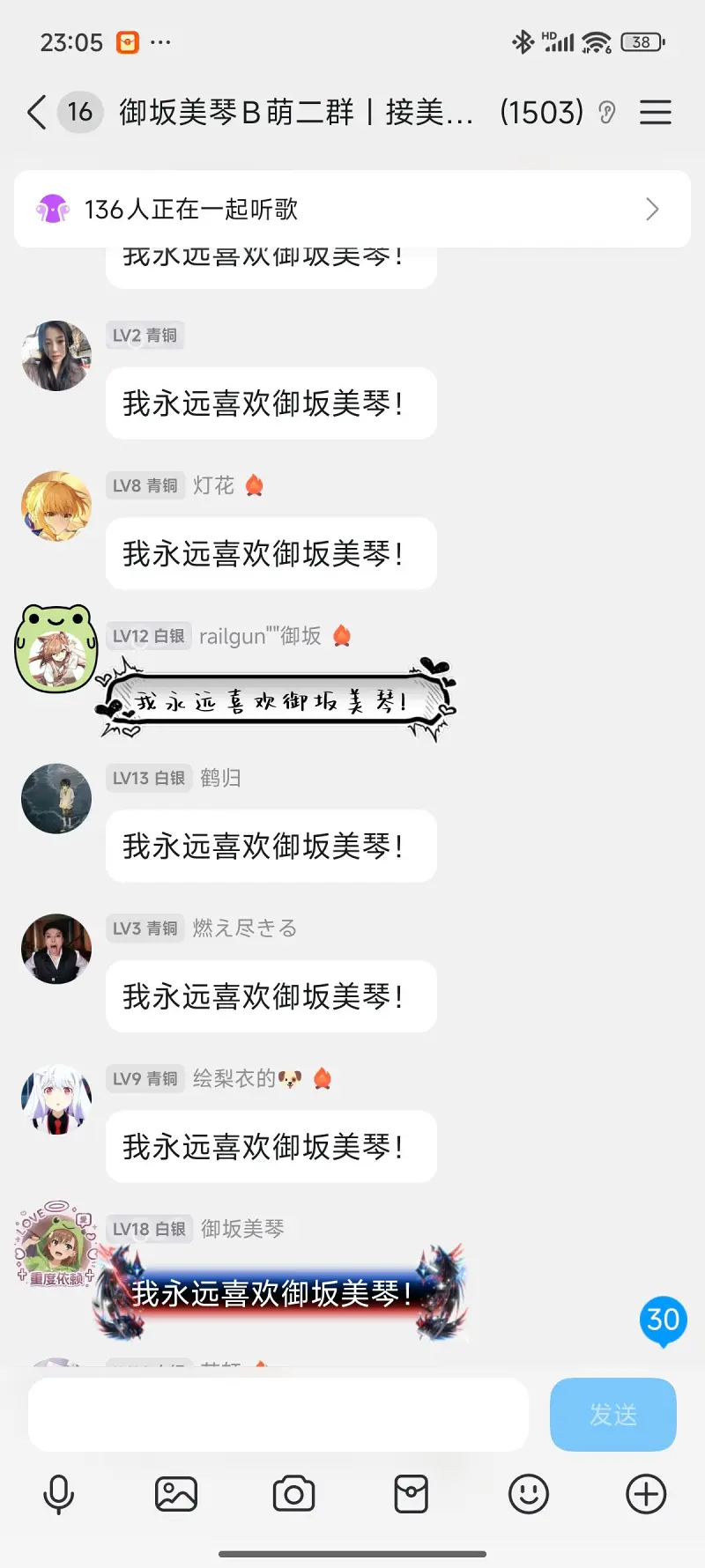705x1568 pixels.
Task: View the avatar of LV18 member 御坂美琴
Action: 56,1246
